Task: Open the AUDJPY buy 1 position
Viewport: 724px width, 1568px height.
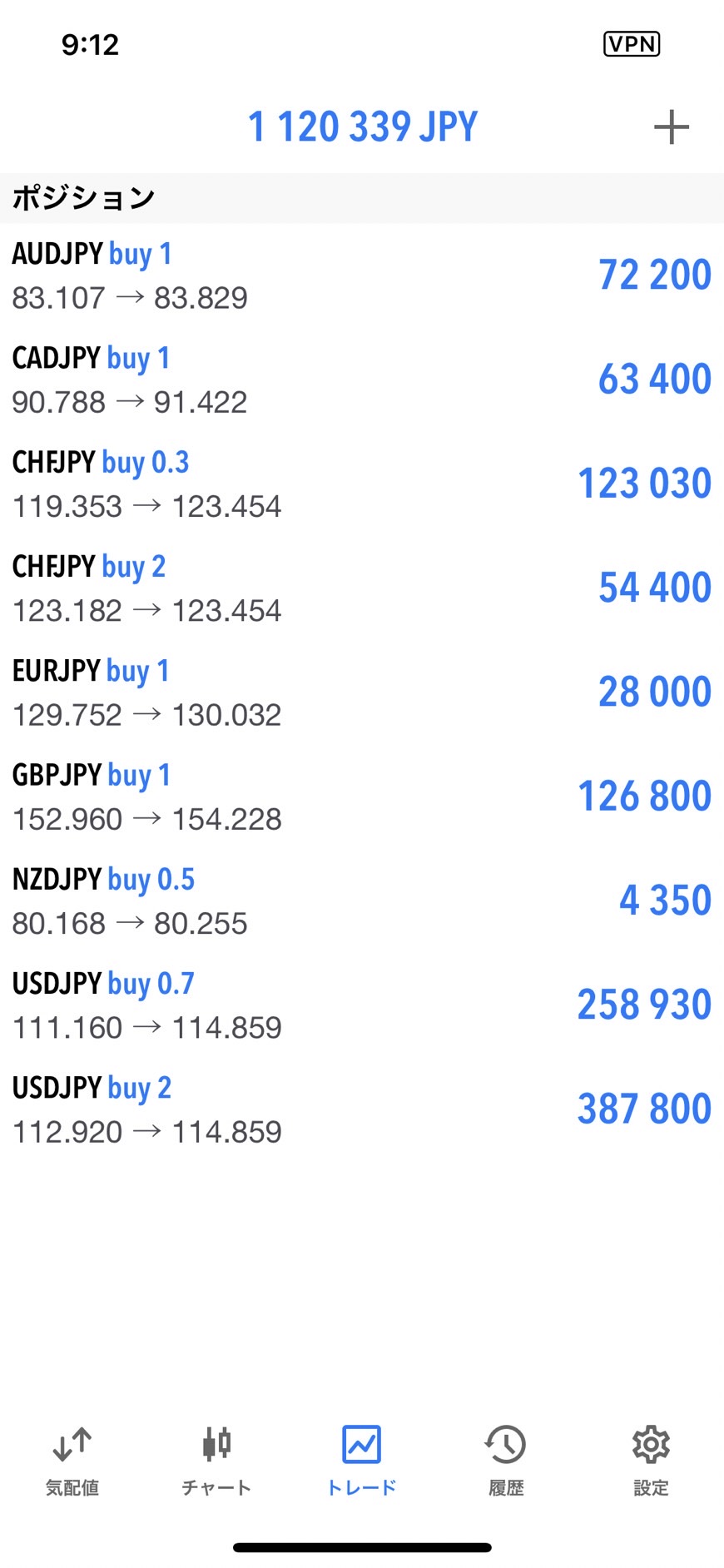Action: click(362, 275)
